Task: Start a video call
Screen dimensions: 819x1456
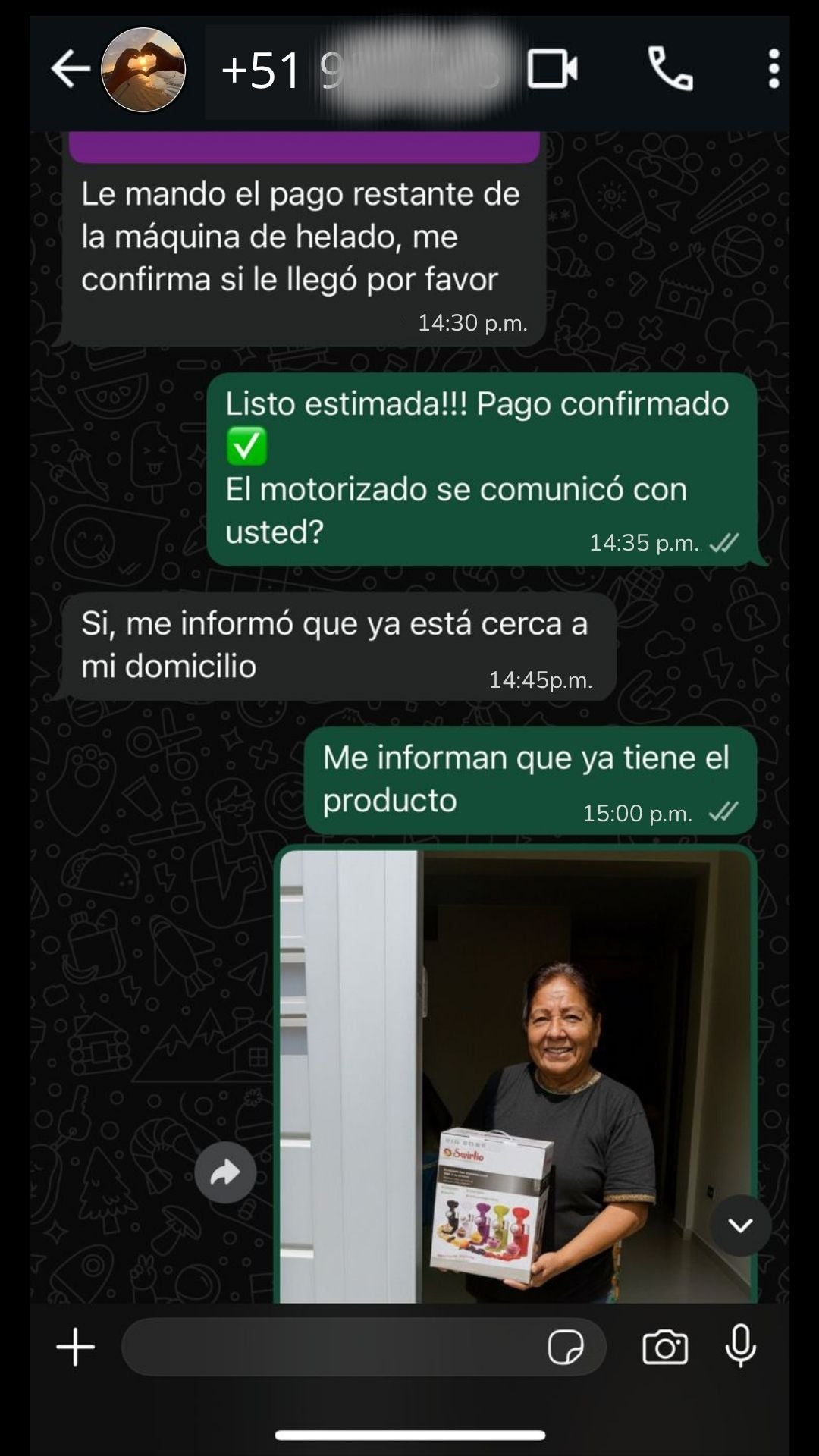Action: (552, 70)
